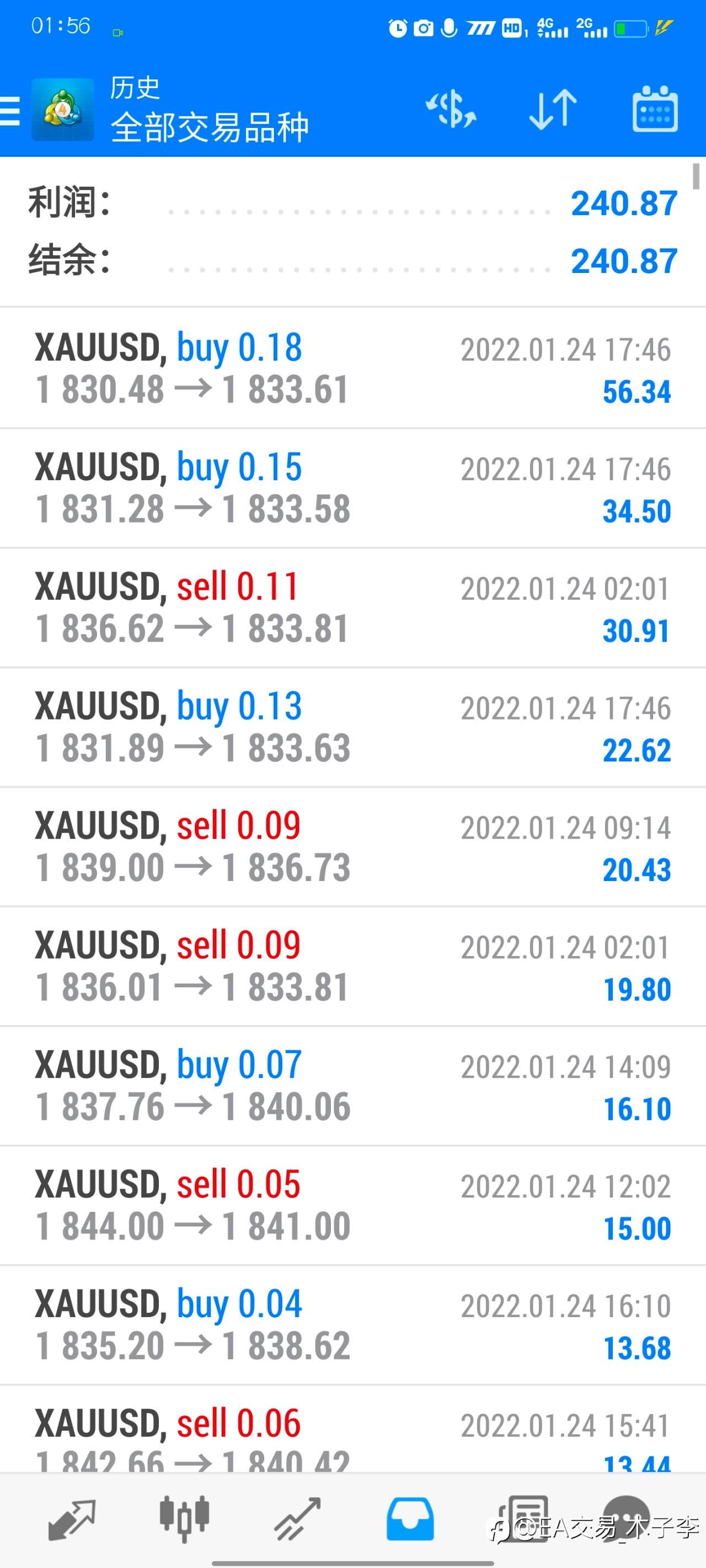Image resolution: width=706 pixels, height=1568 pixels.
Task: Open the sell 0.09 trade with profit 19.80
Action: (352, 965)
